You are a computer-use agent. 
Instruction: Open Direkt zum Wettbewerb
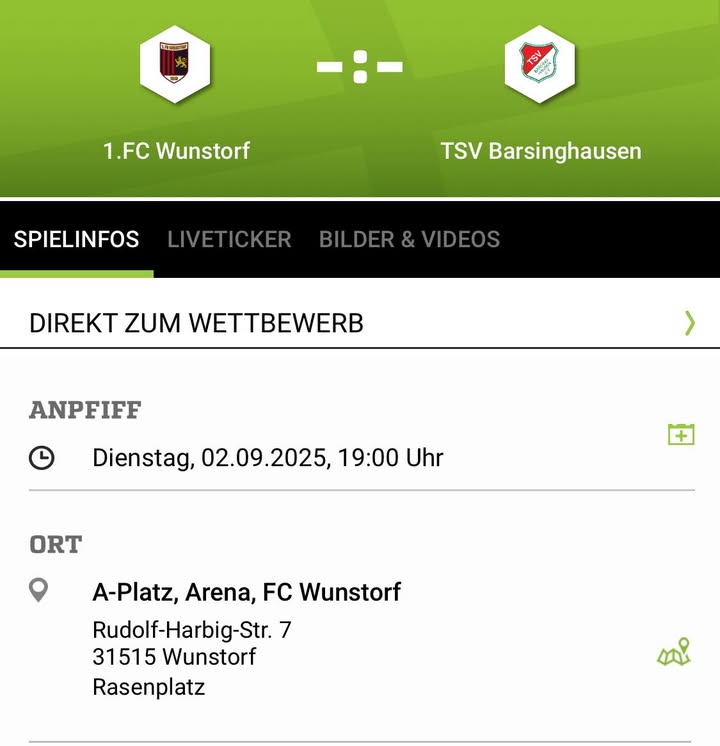tap(360, 323)
